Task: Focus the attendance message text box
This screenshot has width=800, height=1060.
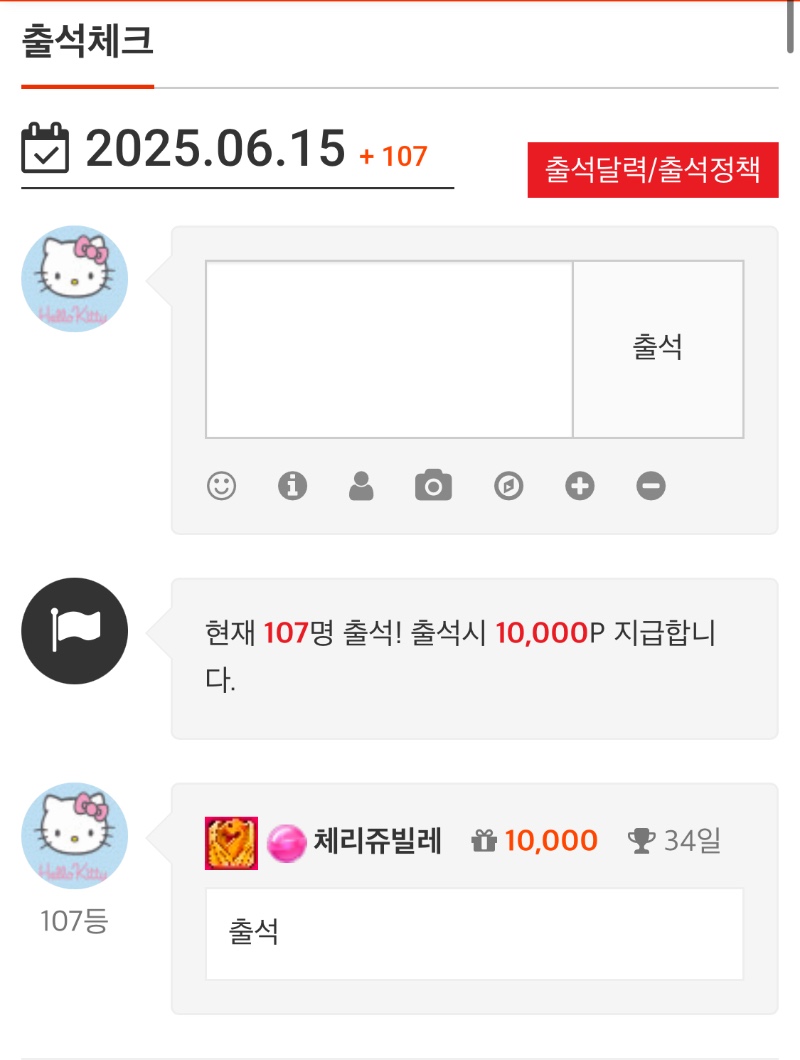Action: (x=389, y=349)
